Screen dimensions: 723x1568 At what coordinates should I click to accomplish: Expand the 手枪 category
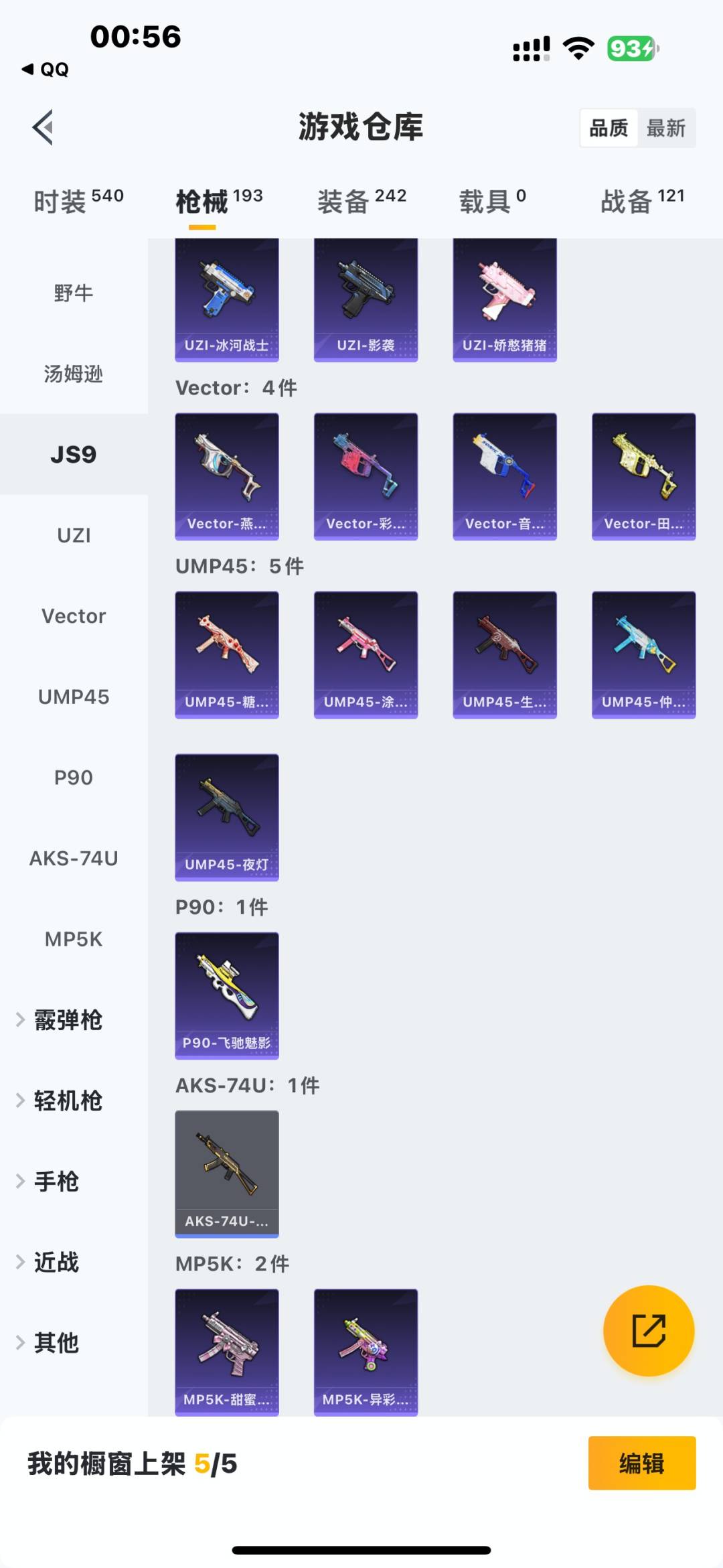point(57,1182)
